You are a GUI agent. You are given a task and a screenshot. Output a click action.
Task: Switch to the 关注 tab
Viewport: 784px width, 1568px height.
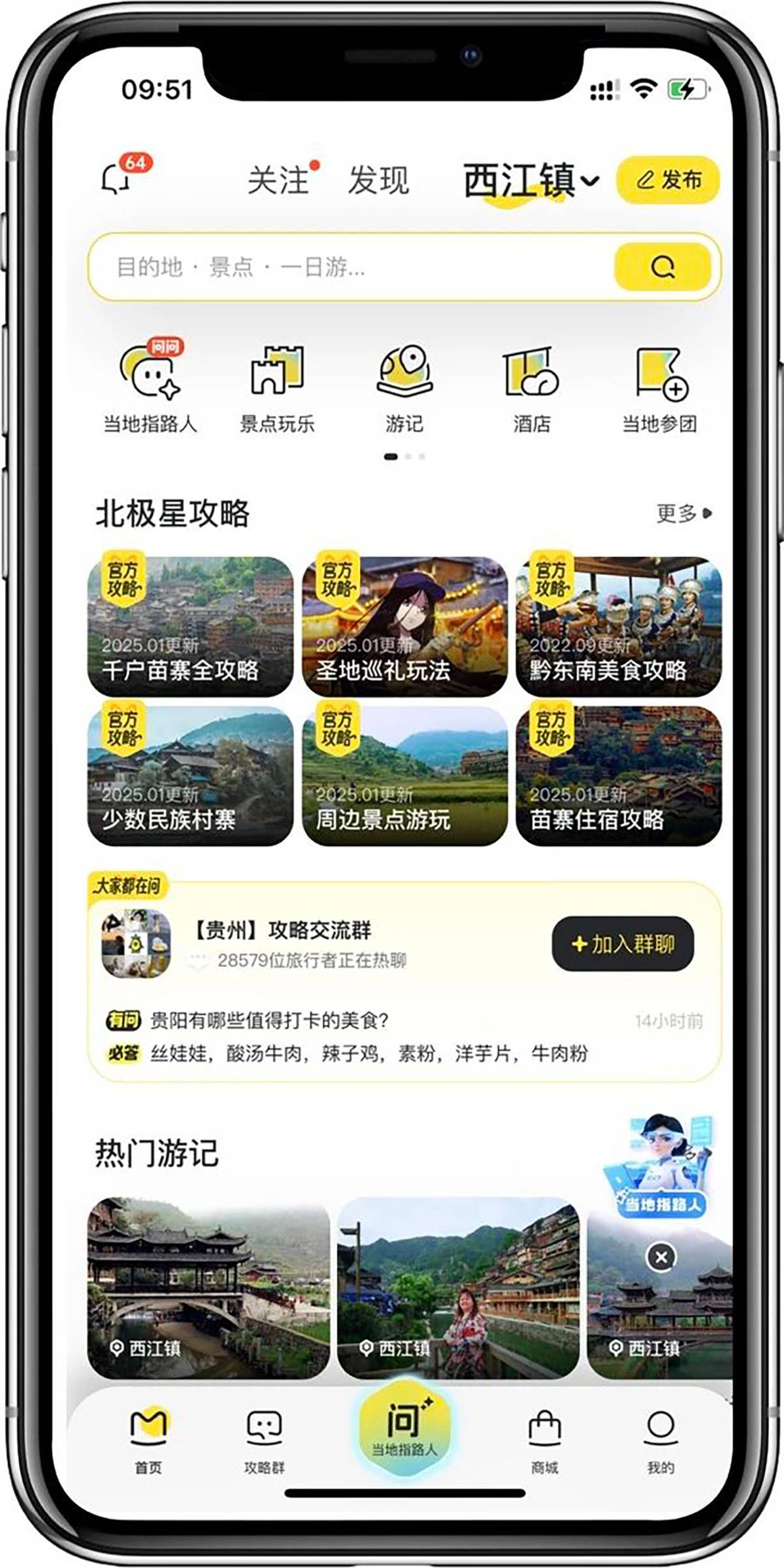pos(278,180)
